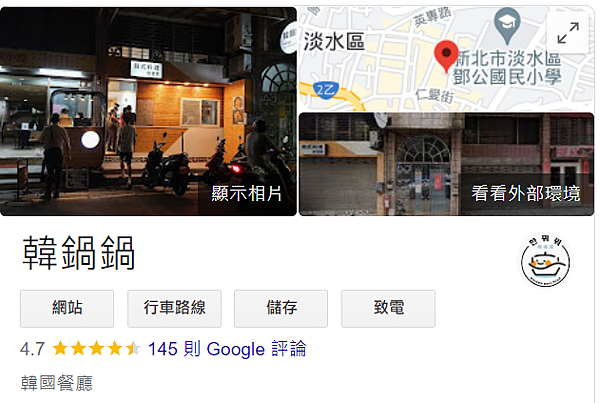Expand the map to full view
The height and width of the screenshot is (403, 600).
click(568, 32)
